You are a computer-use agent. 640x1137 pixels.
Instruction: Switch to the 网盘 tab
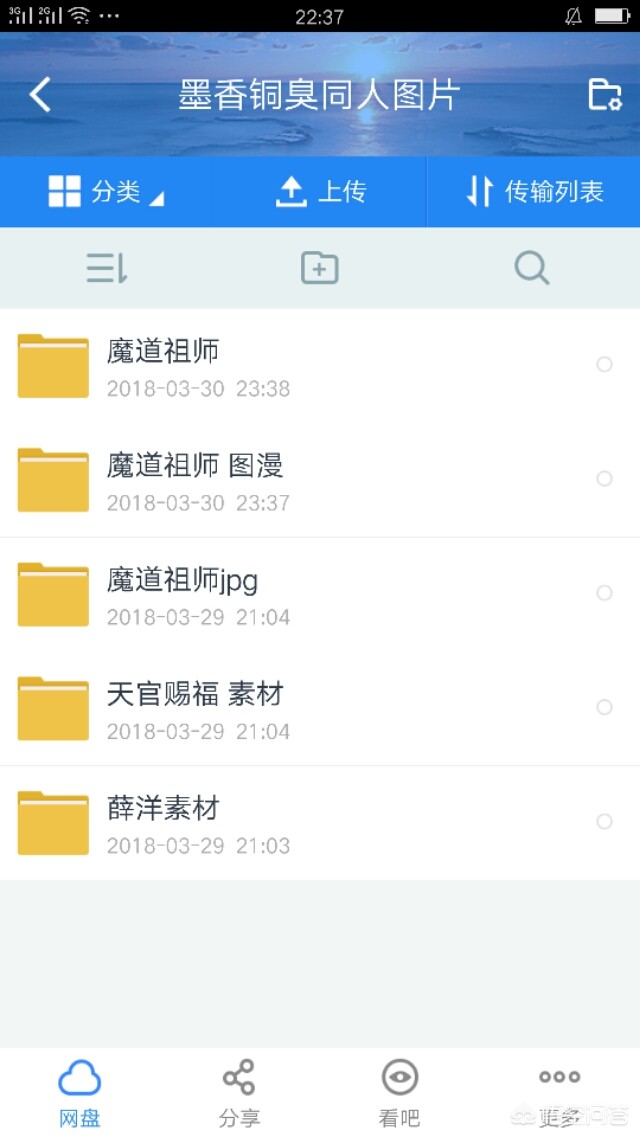coord(80,1091)
